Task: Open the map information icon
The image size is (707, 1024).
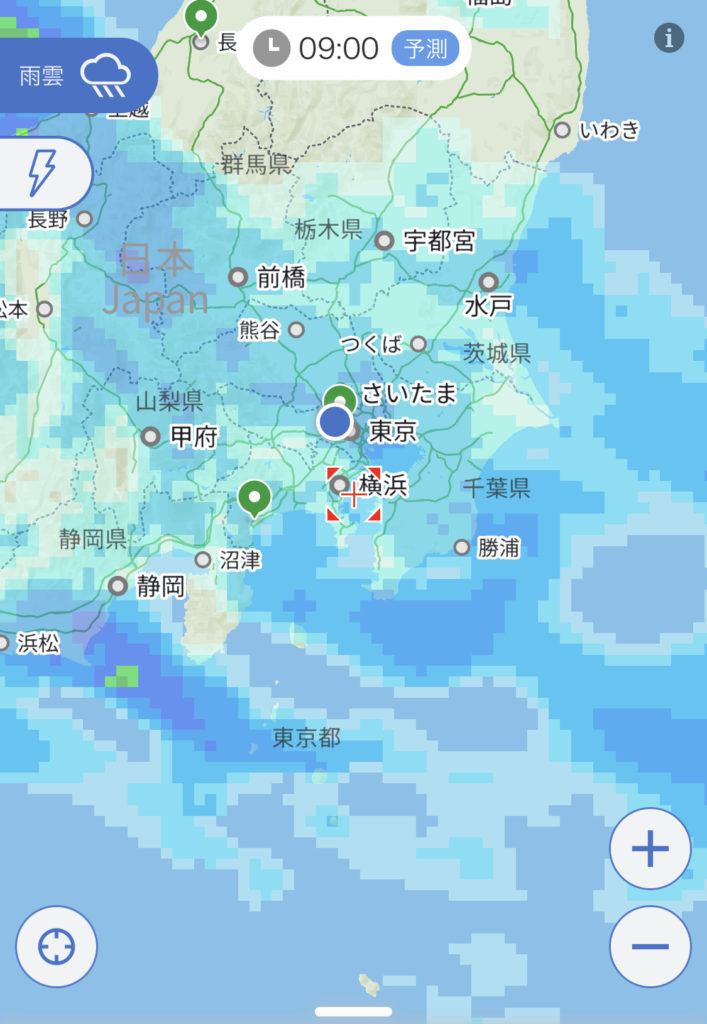Action: point(668,38)
